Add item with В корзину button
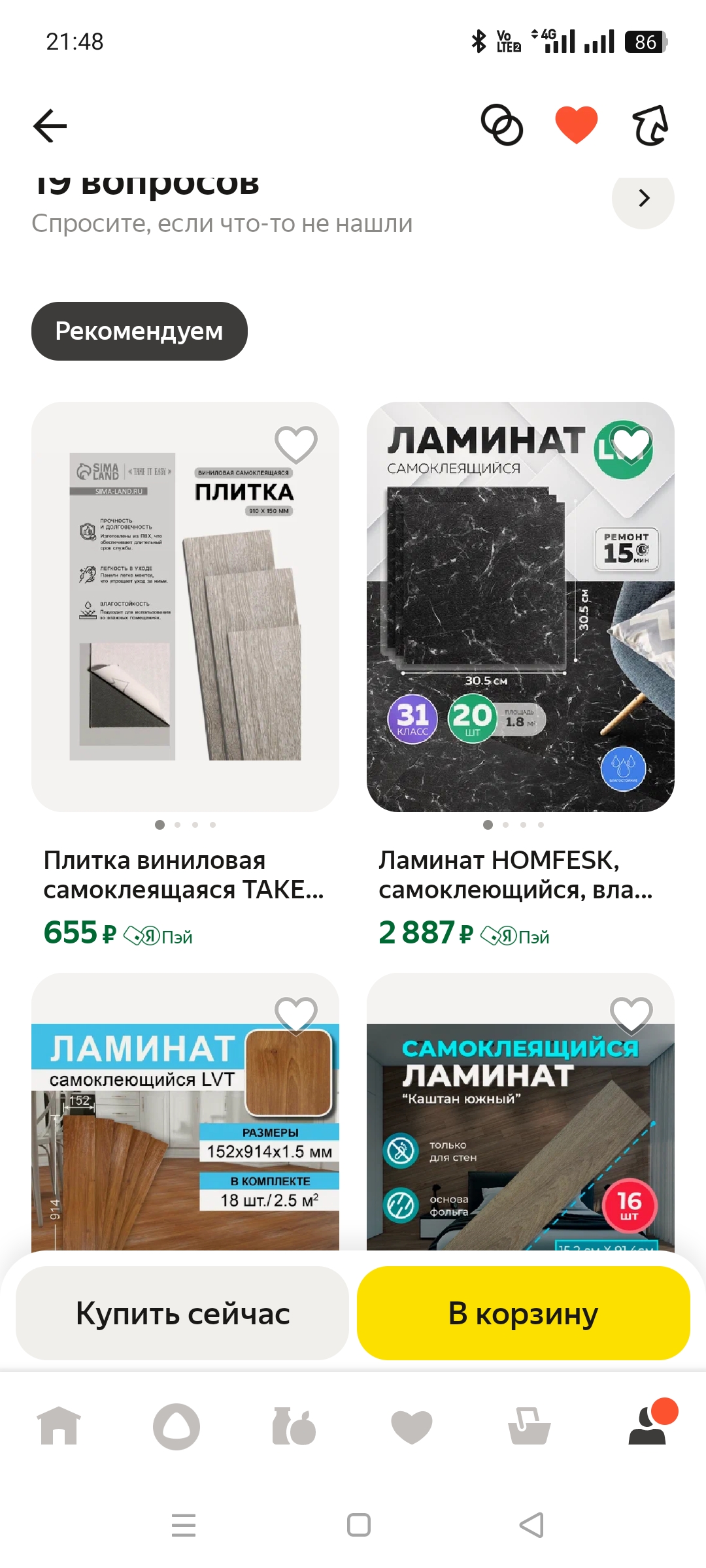Screen dimensions: 706x1568 click(x=524, y=1313)
